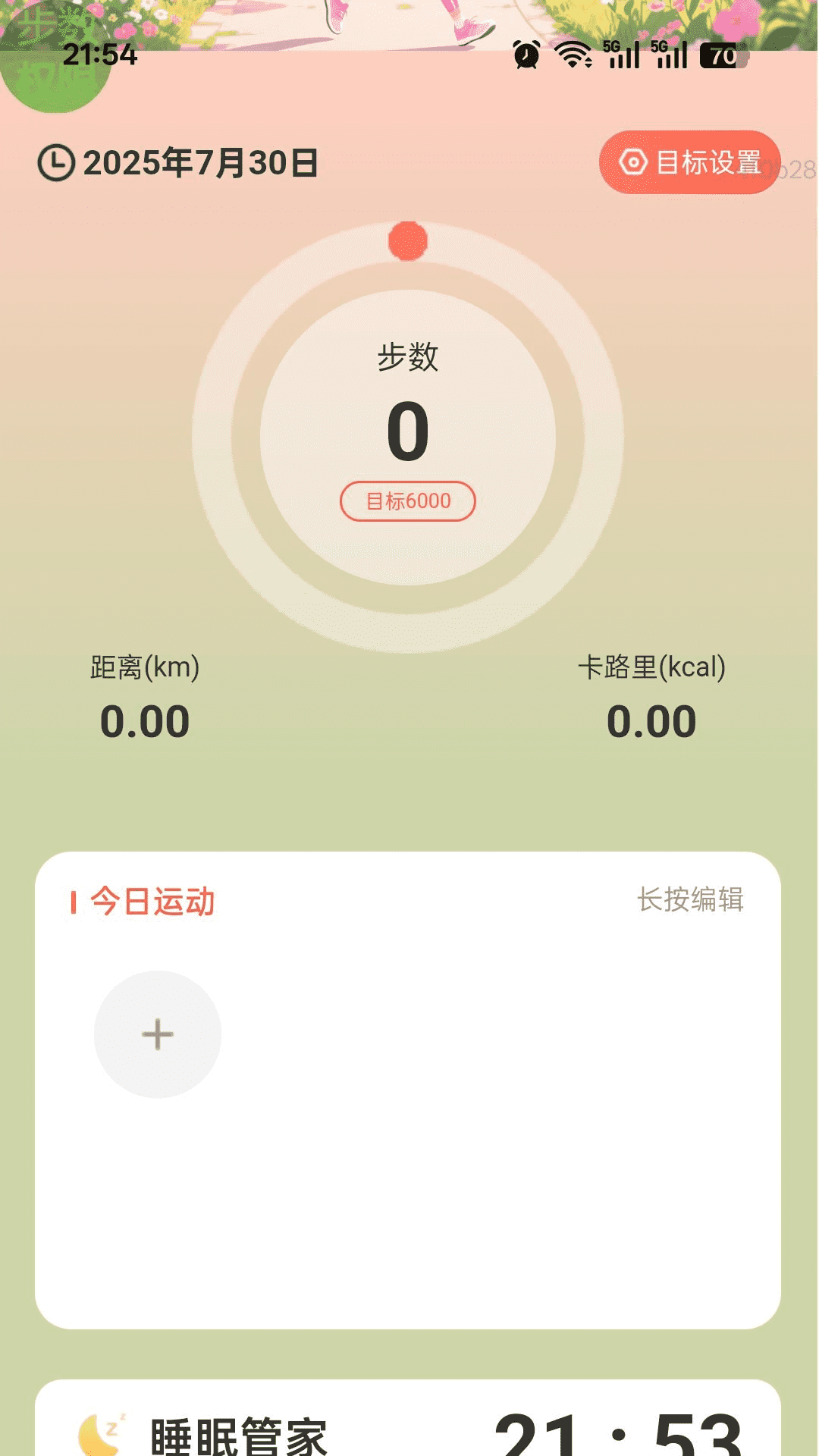The image size is (819, 1456).
Task: Click the clock icon beside the date
Action: tap(56, 161)
